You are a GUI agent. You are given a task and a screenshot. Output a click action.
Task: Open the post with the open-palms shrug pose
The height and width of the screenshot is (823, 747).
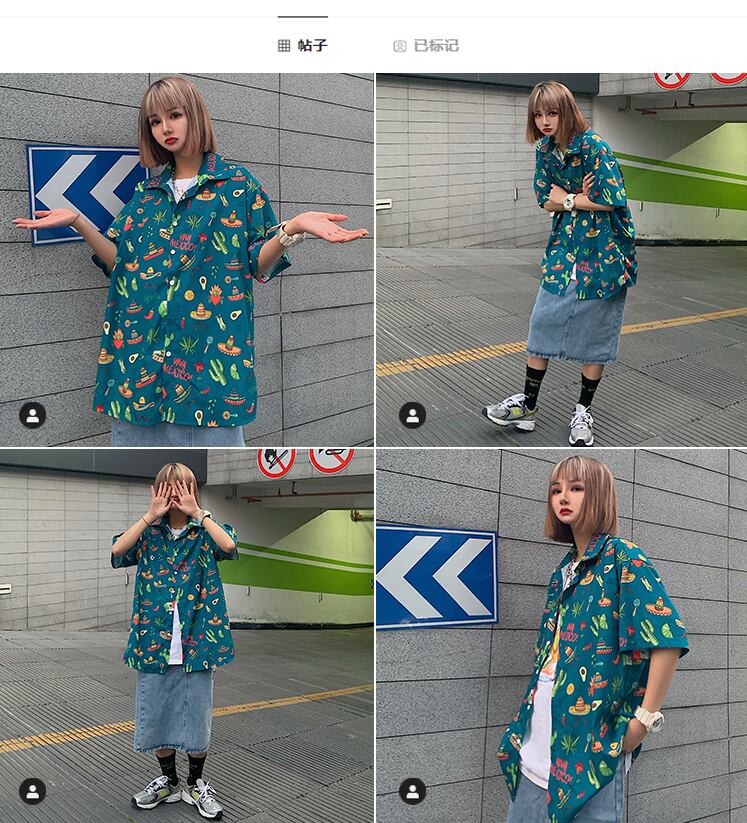coord(187,260)
